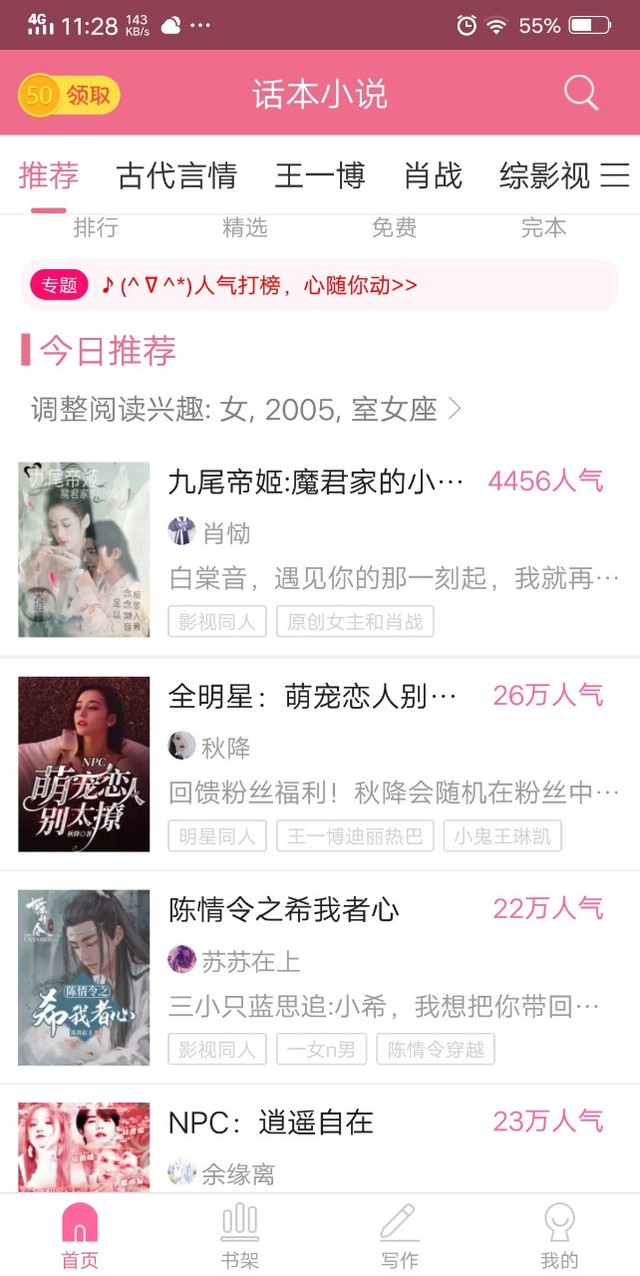The image size is (640, 1276).
Task: Tap the 一女n男 tag chip
Action: (322, 1049)
